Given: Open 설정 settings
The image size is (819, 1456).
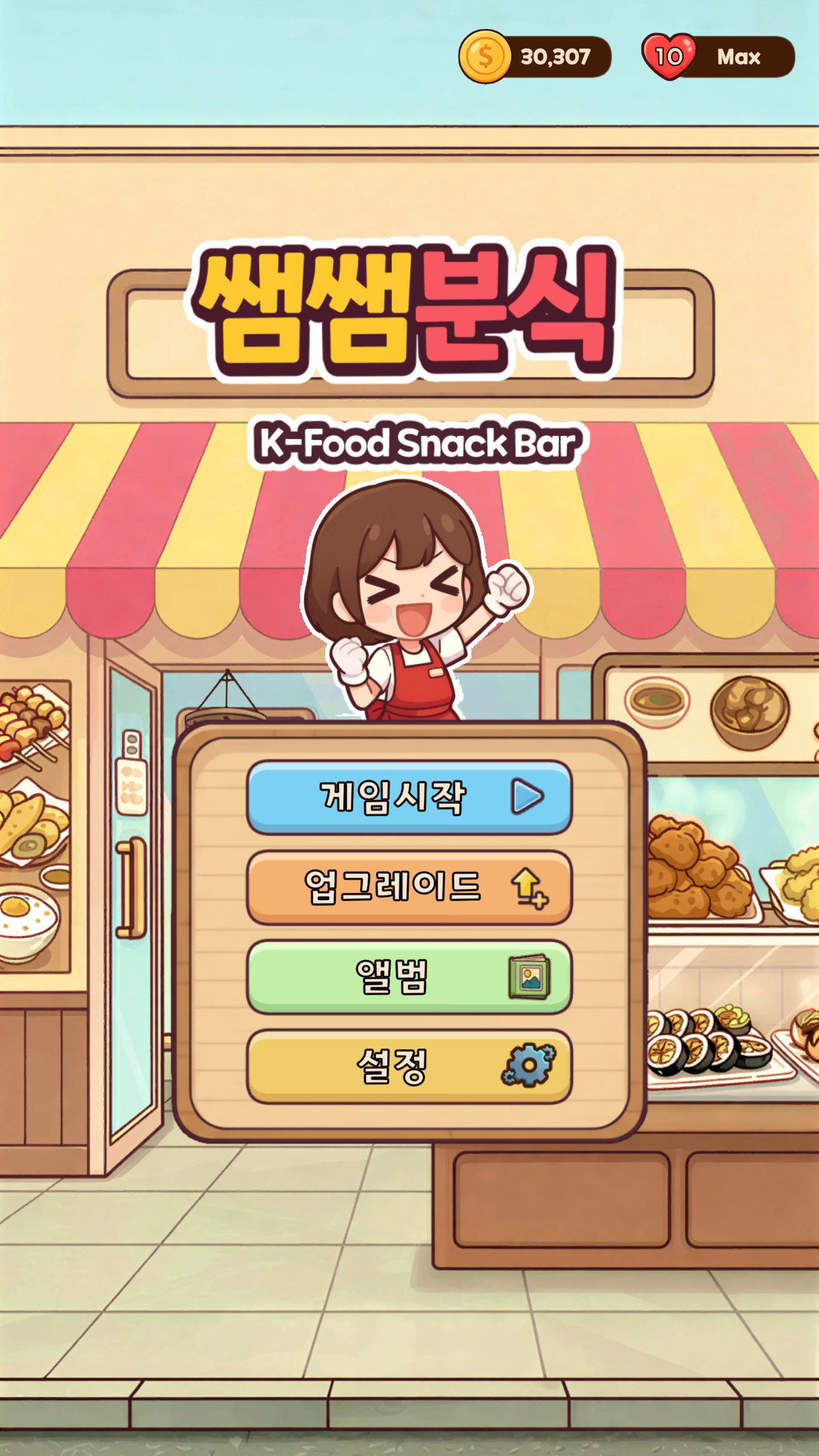Looking at the screenshot, I should point(409,1066).
